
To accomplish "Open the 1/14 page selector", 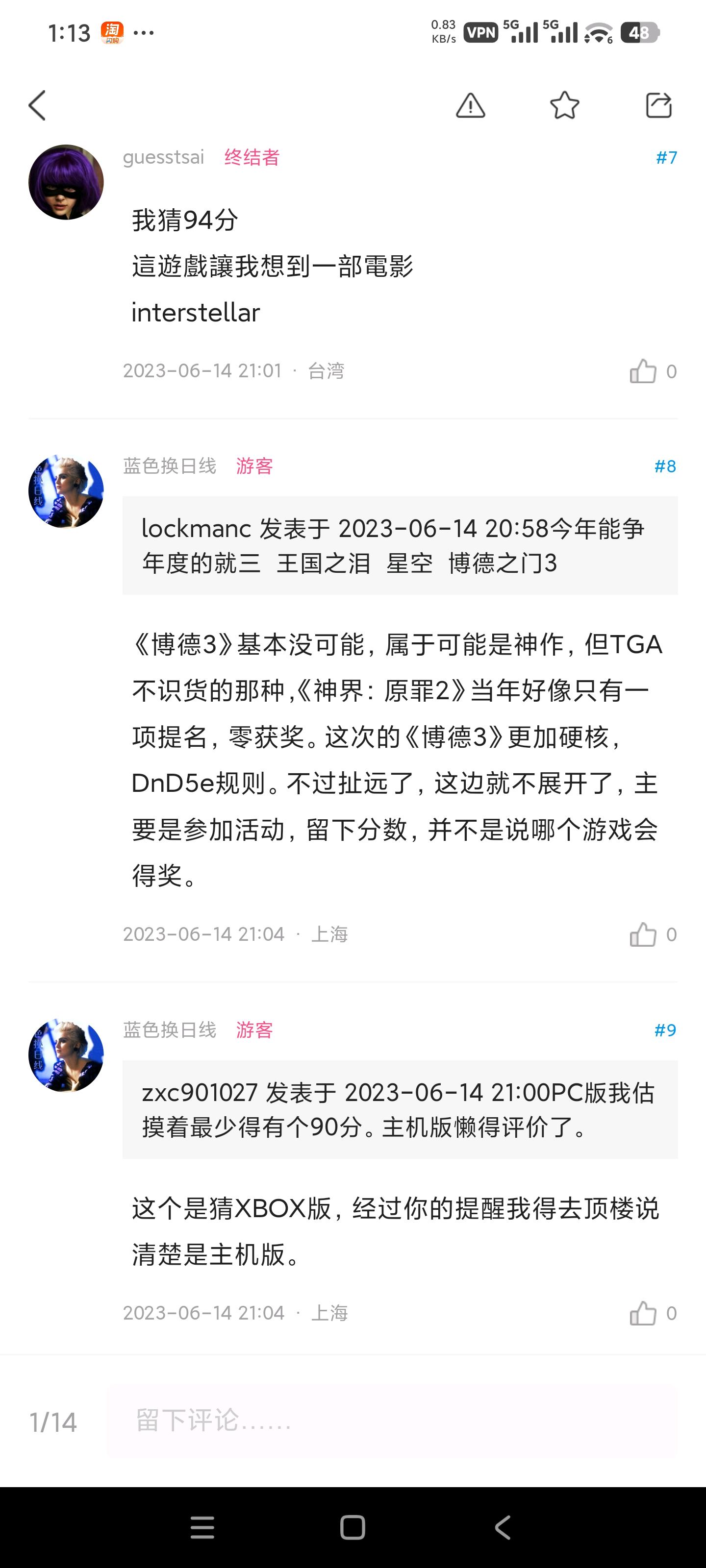I will point(53,1422).
